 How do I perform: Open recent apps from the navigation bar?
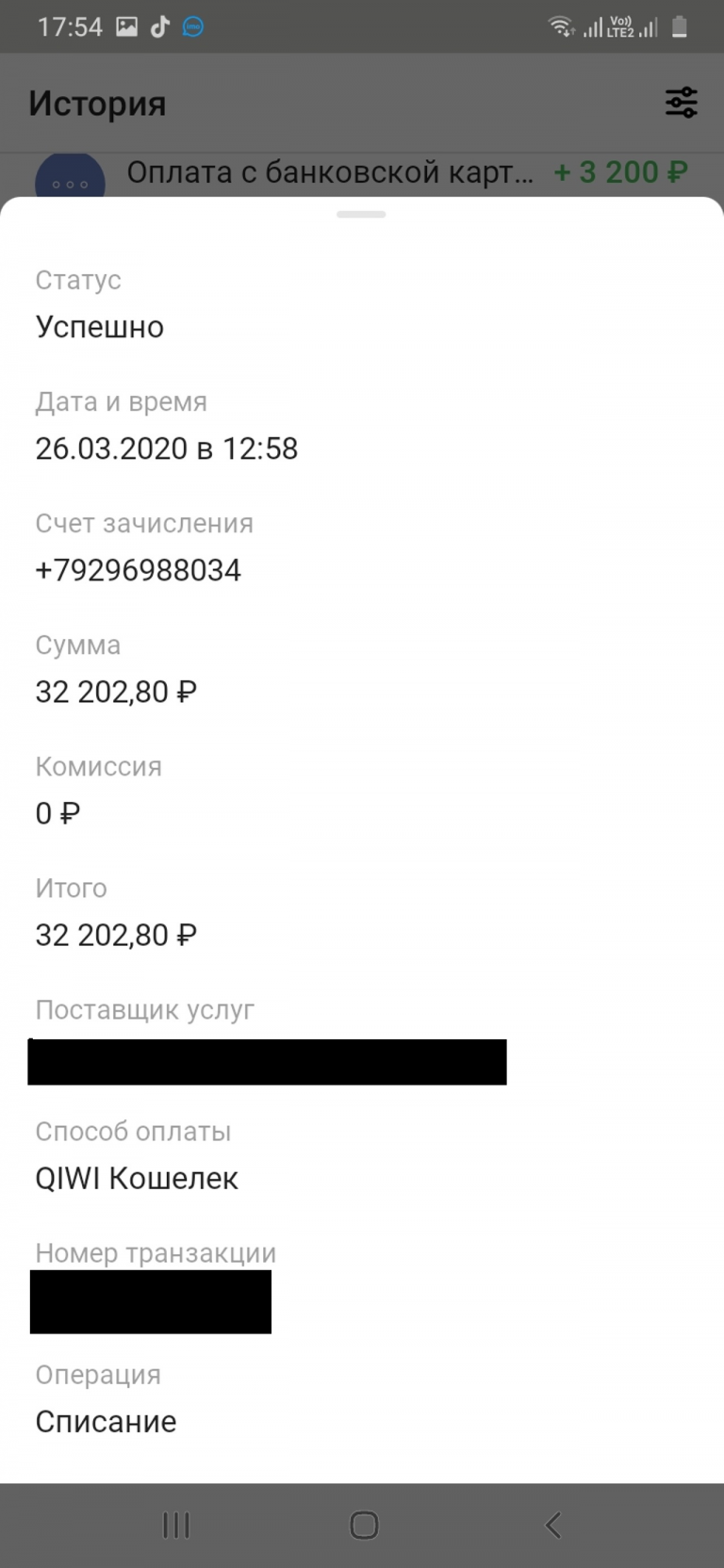(x=176, y=1525)
